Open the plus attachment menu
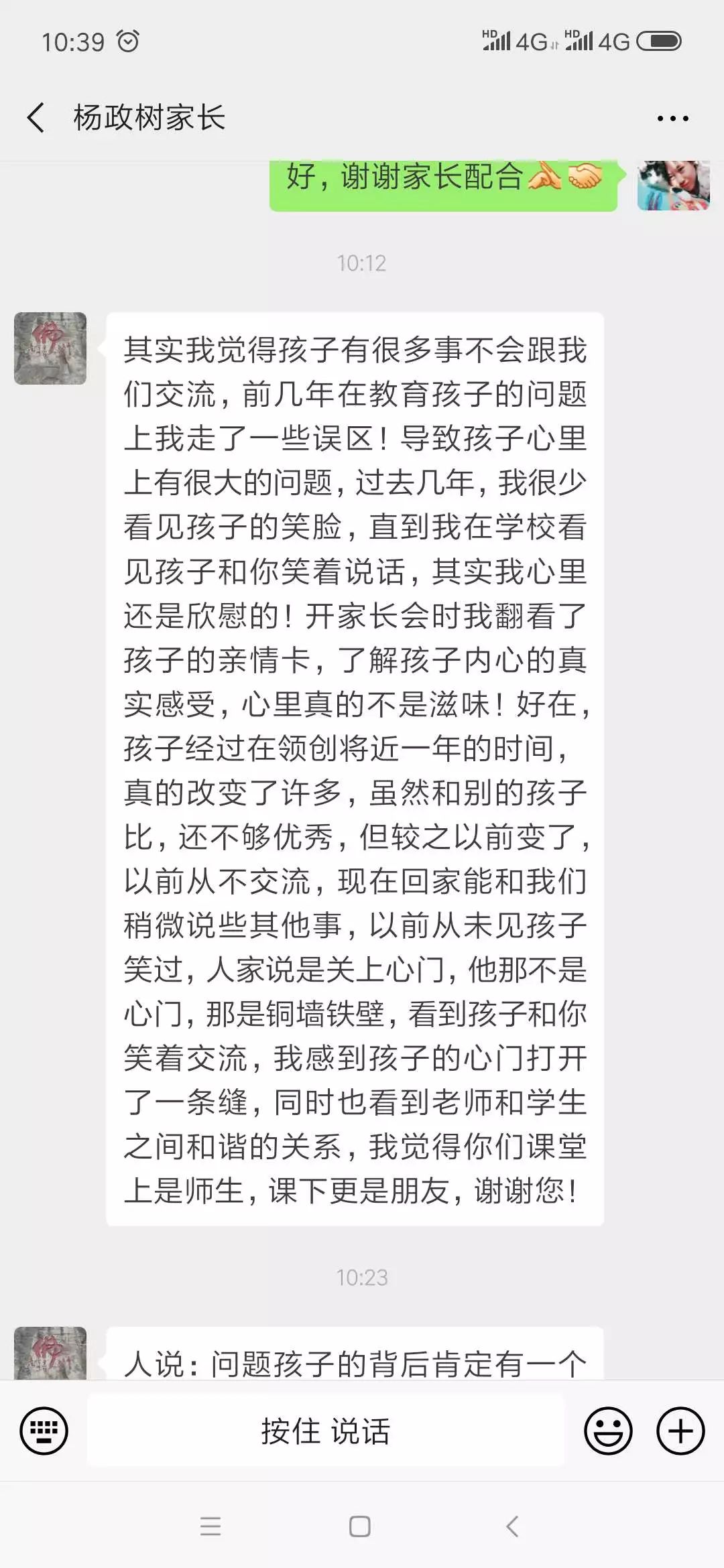 click(x=680, y=1431)
